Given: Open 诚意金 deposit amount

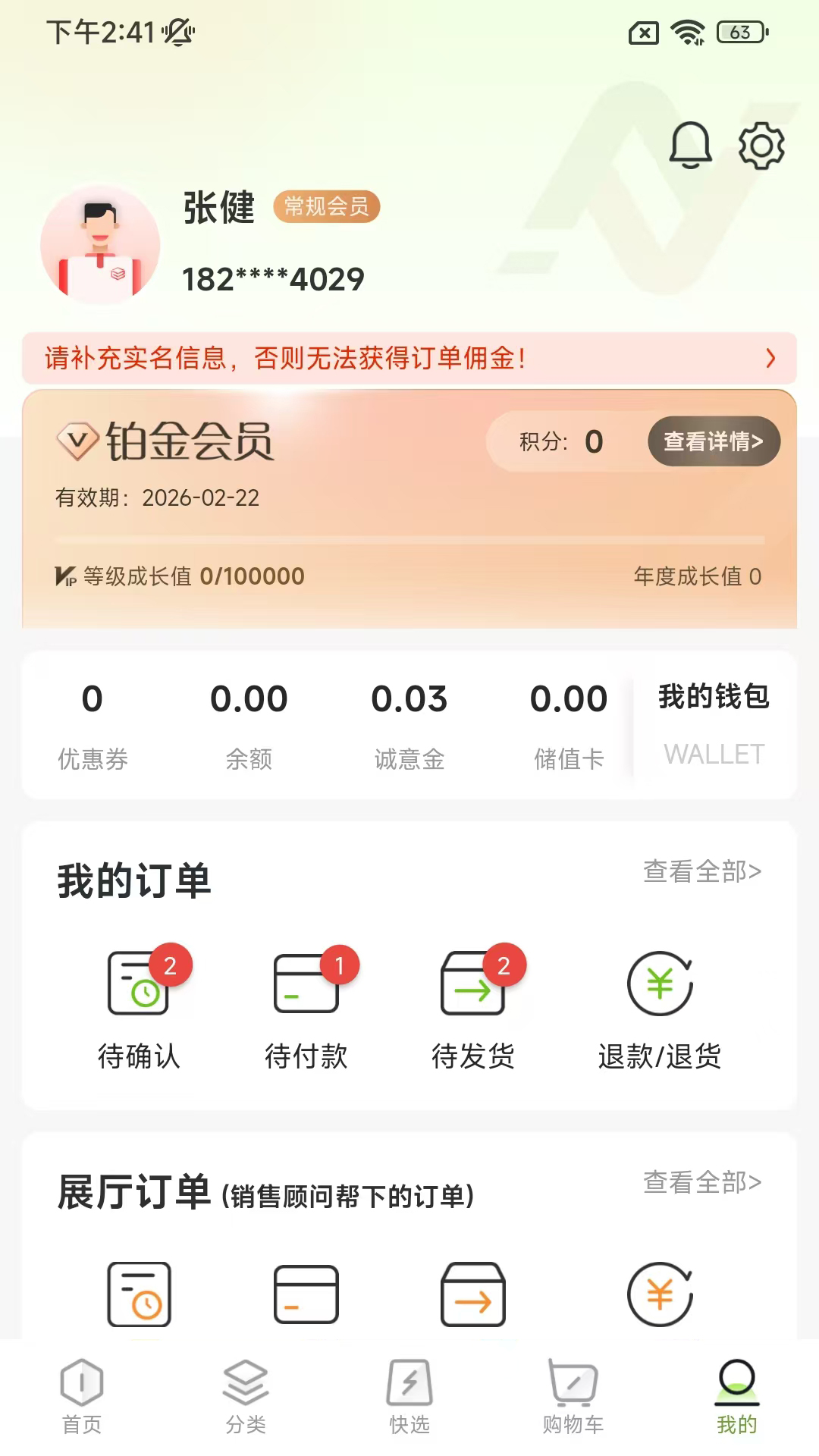Looking at the screenshot, I should pos(409,725).
